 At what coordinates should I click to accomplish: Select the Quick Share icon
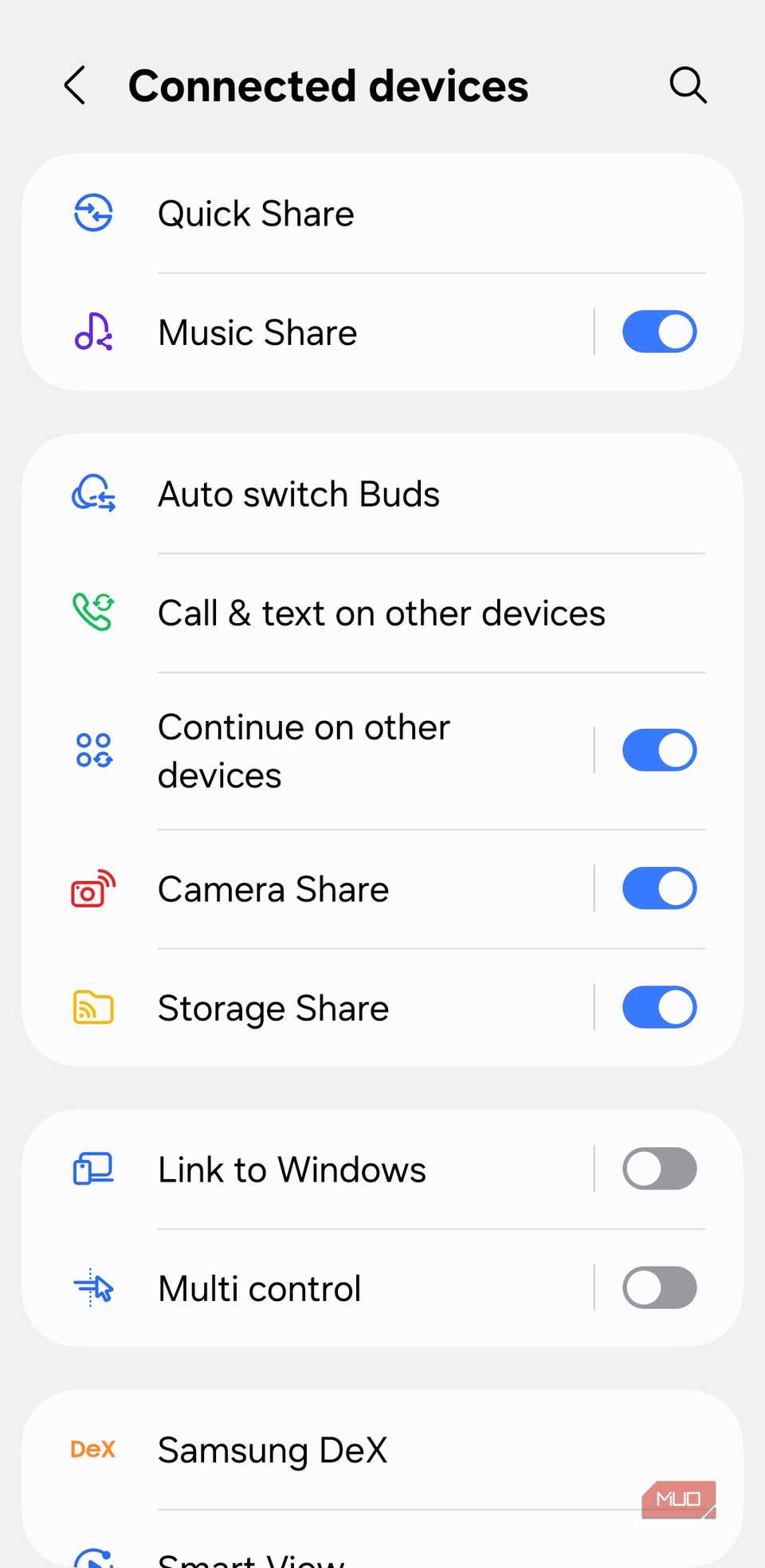92,213
